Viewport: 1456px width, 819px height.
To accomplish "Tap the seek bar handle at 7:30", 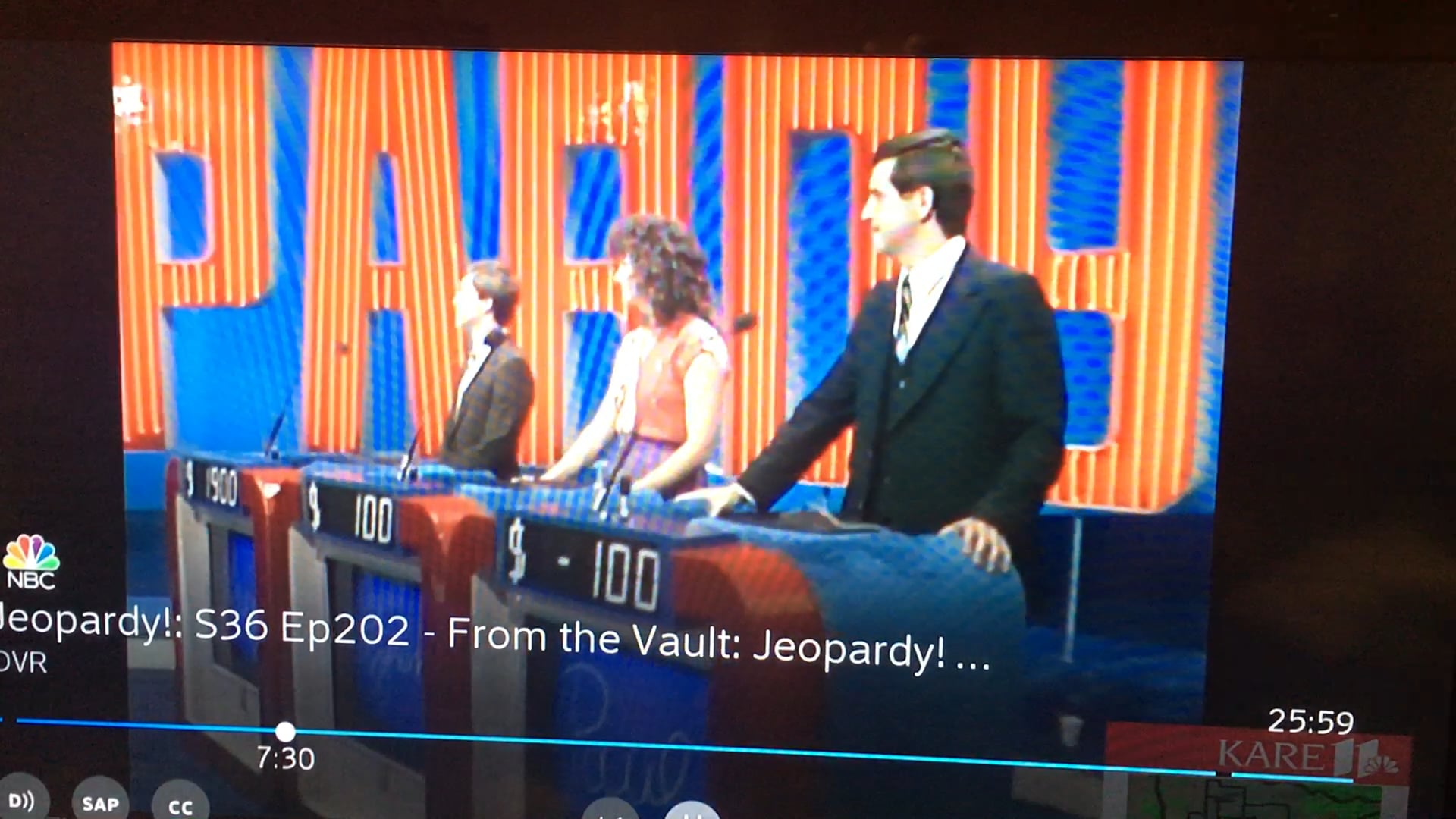I will point(285,732).
